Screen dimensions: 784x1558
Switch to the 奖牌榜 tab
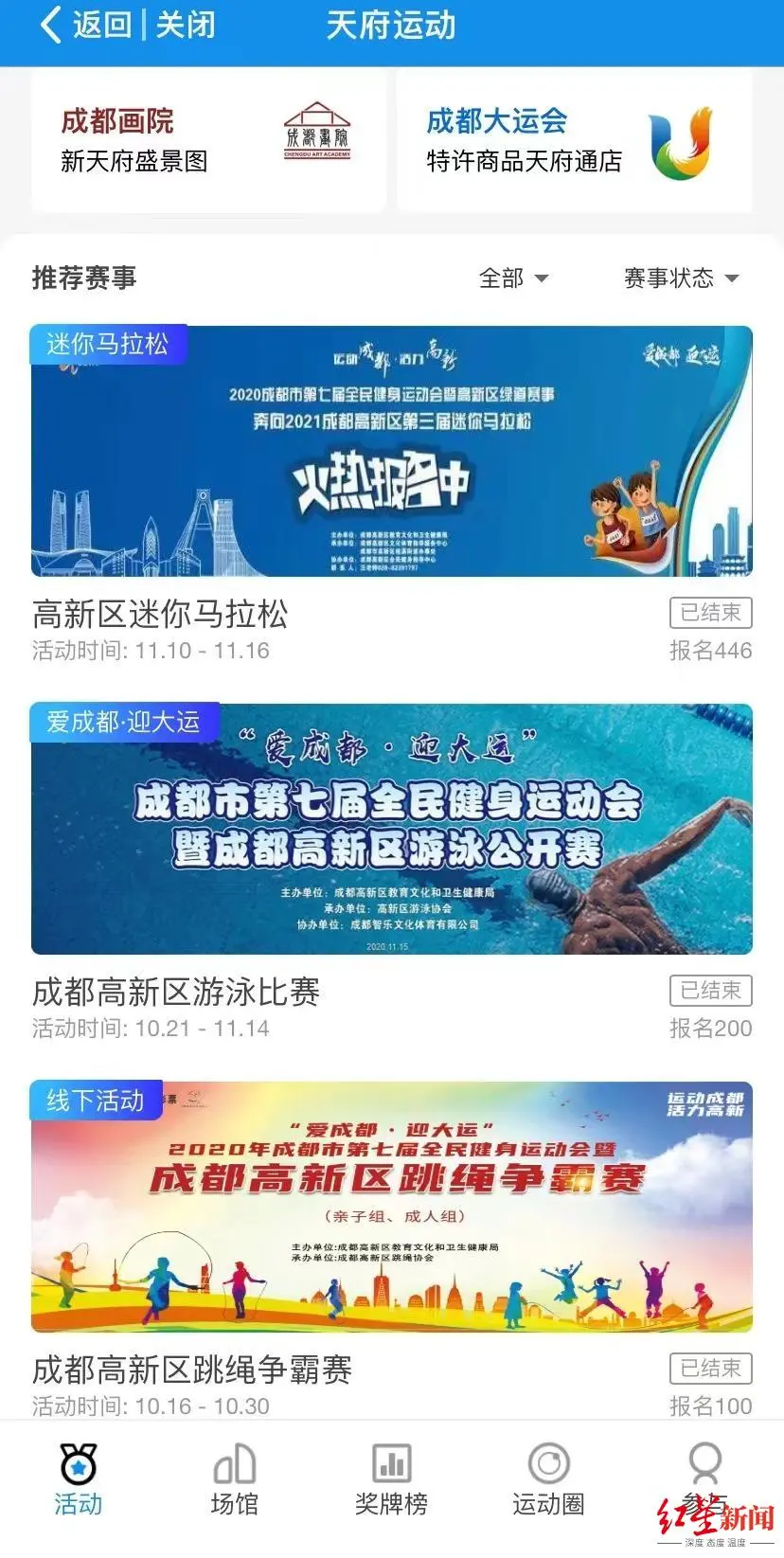391,1479
